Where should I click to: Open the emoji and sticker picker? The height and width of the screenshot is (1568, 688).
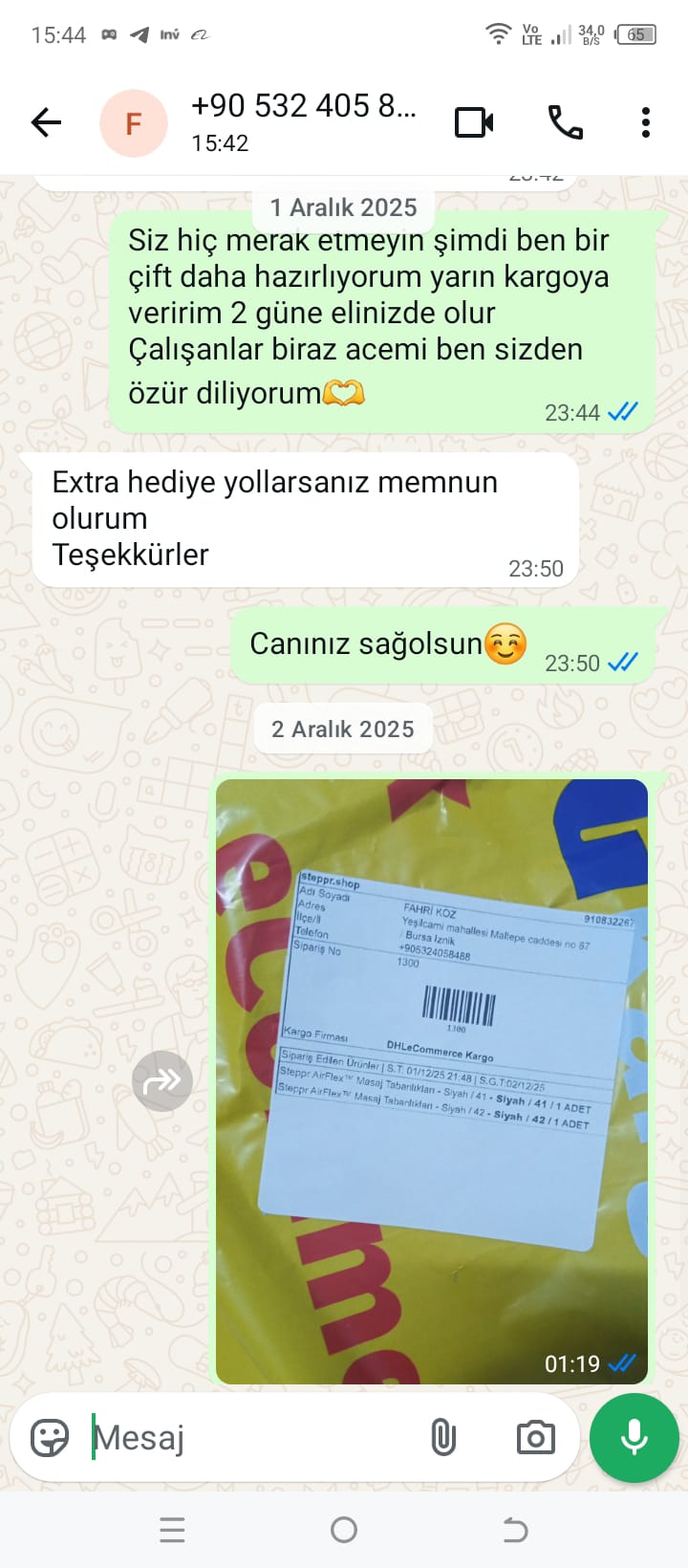[x=50, y=1437]
